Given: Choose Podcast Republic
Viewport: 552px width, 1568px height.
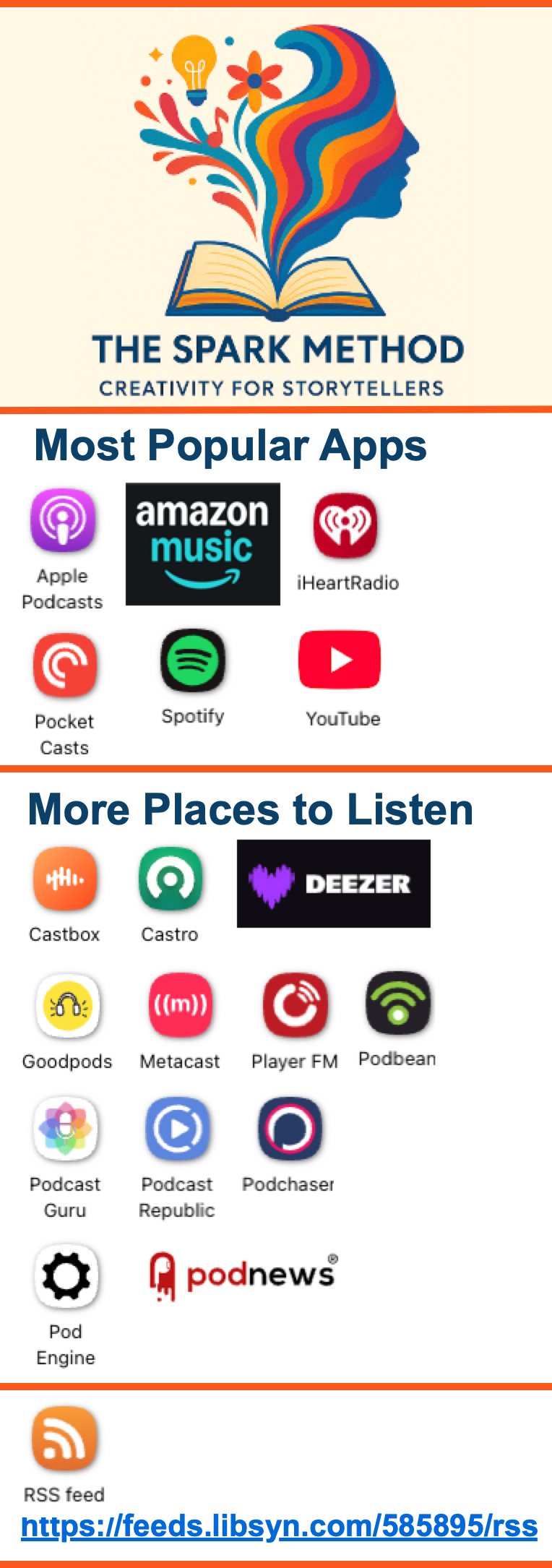Looking at the screenshot, I should (x=178, y=1129).
